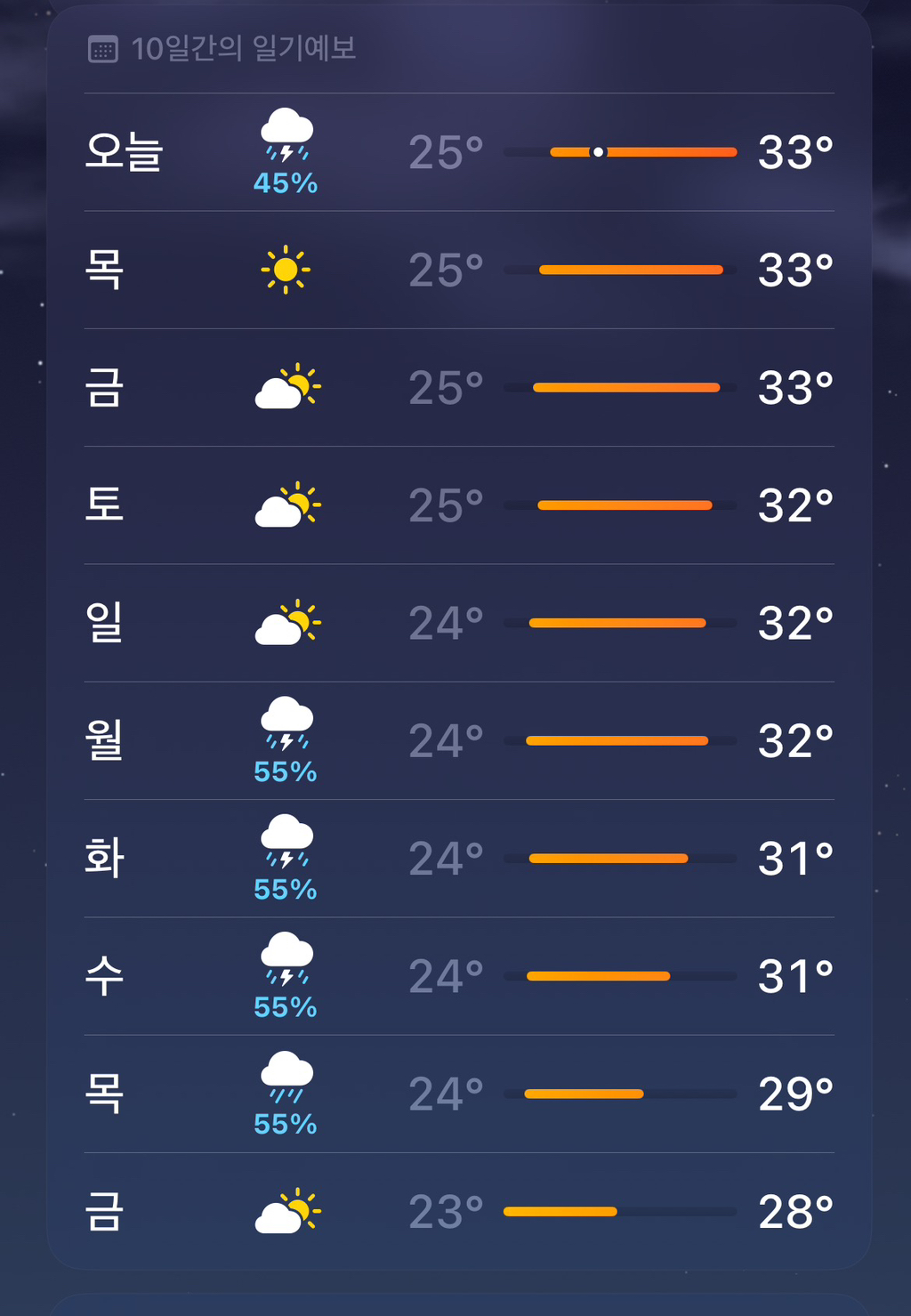911x1316 pixels.
Task: Open the 월 thunderstorm forecast row
Action: tap(458, 740)
